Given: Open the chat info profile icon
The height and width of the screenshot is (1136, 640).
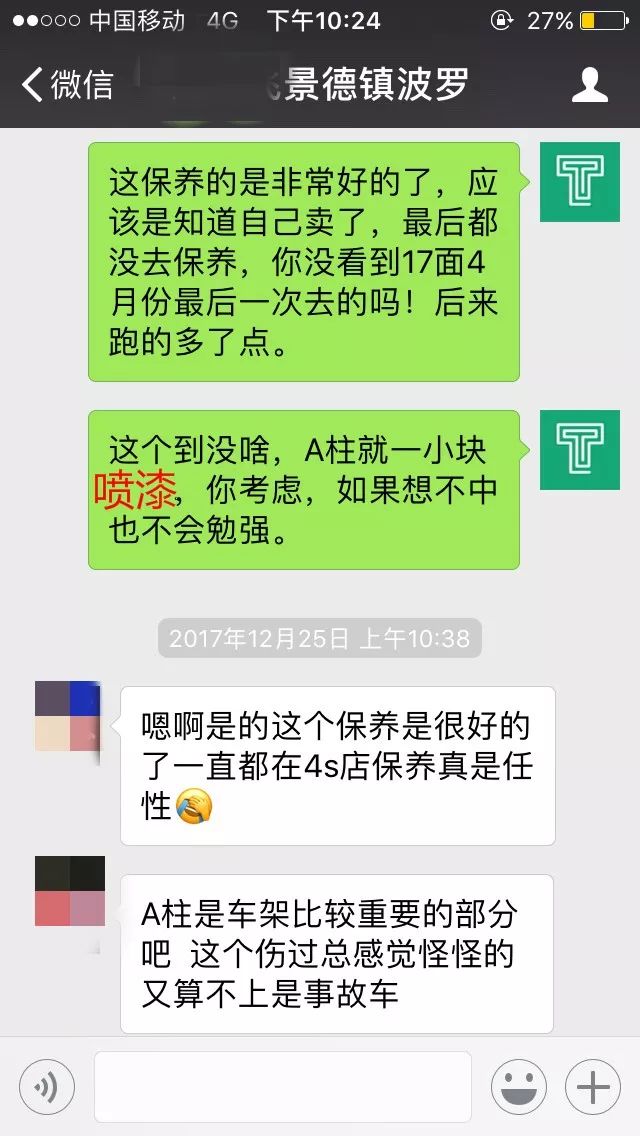Looking at the screenshot, I should (590, 85).
